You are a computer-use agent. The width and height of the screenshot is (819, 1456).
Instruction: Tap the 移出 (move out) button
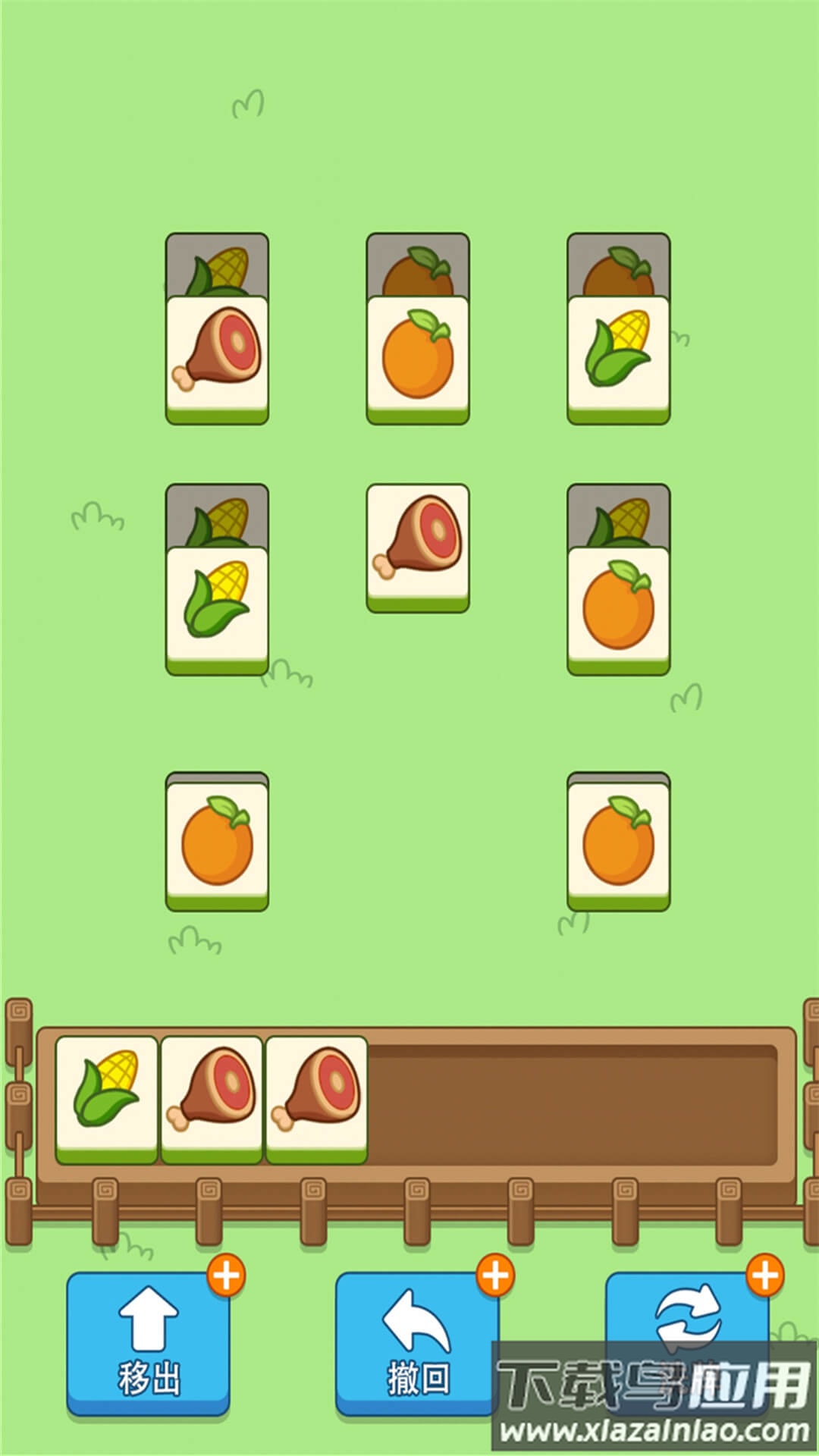[149, 1342]
